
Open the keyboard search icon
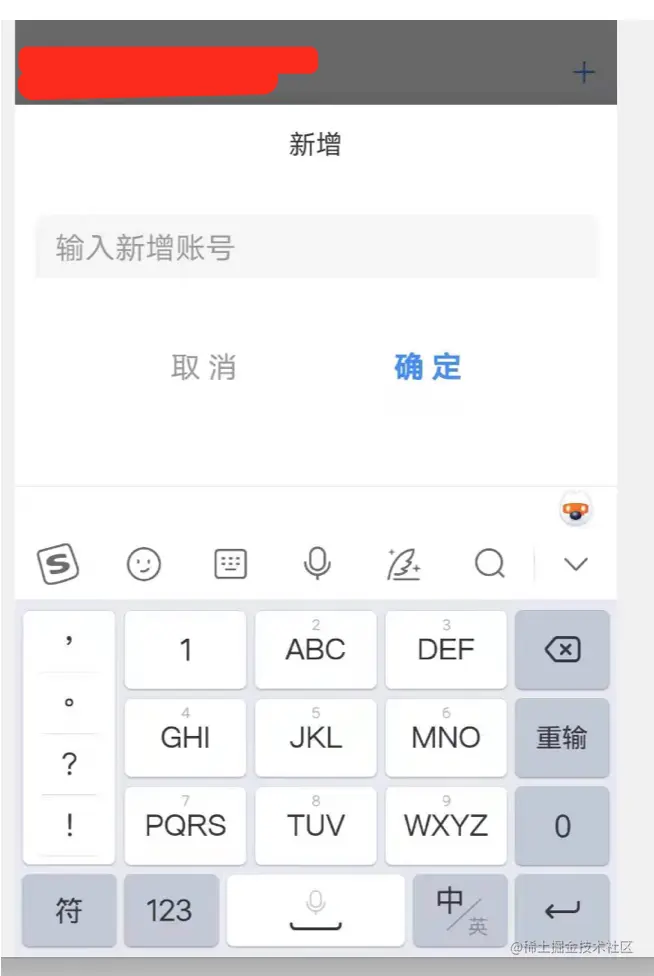[x=490, y=565]
